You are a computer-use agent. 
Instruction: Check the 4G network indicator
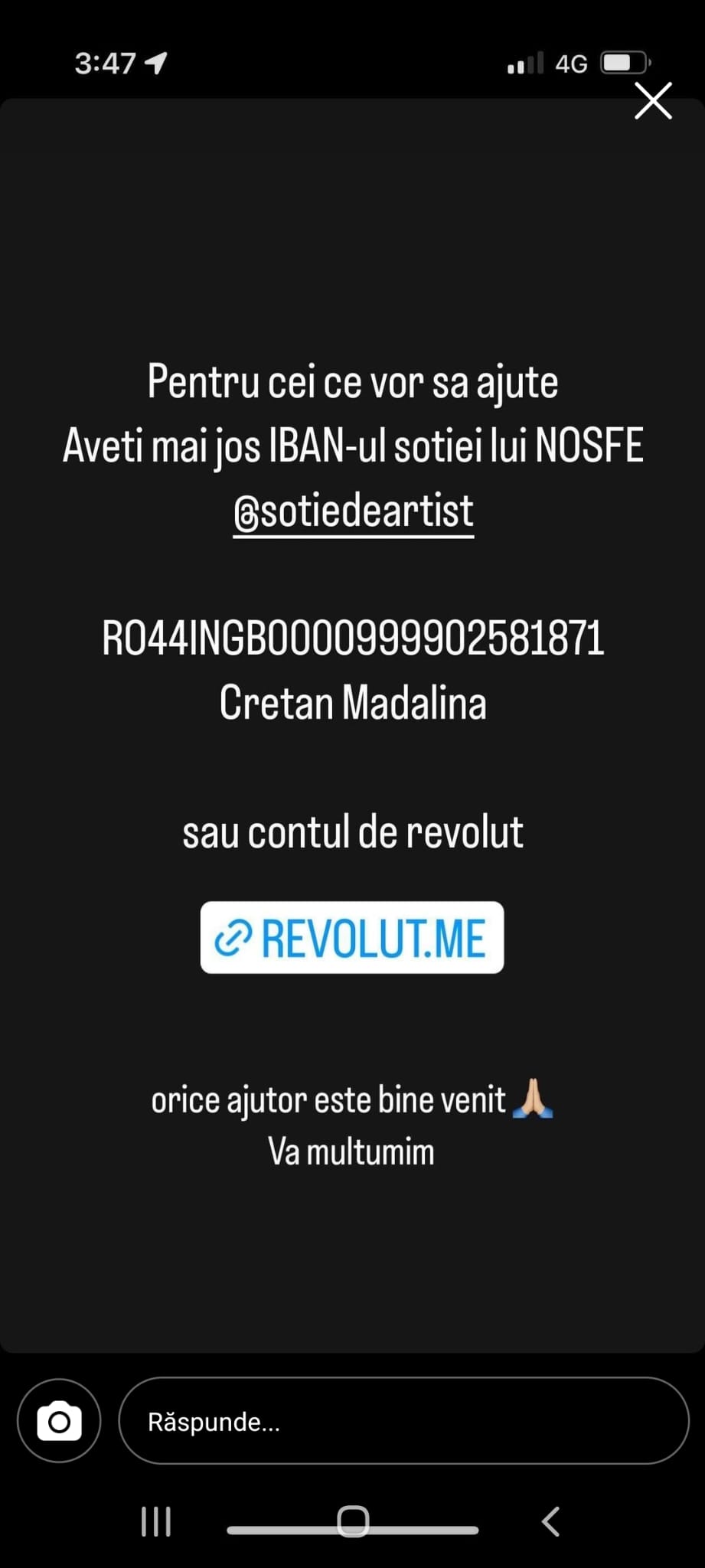(x=570, y=63)
